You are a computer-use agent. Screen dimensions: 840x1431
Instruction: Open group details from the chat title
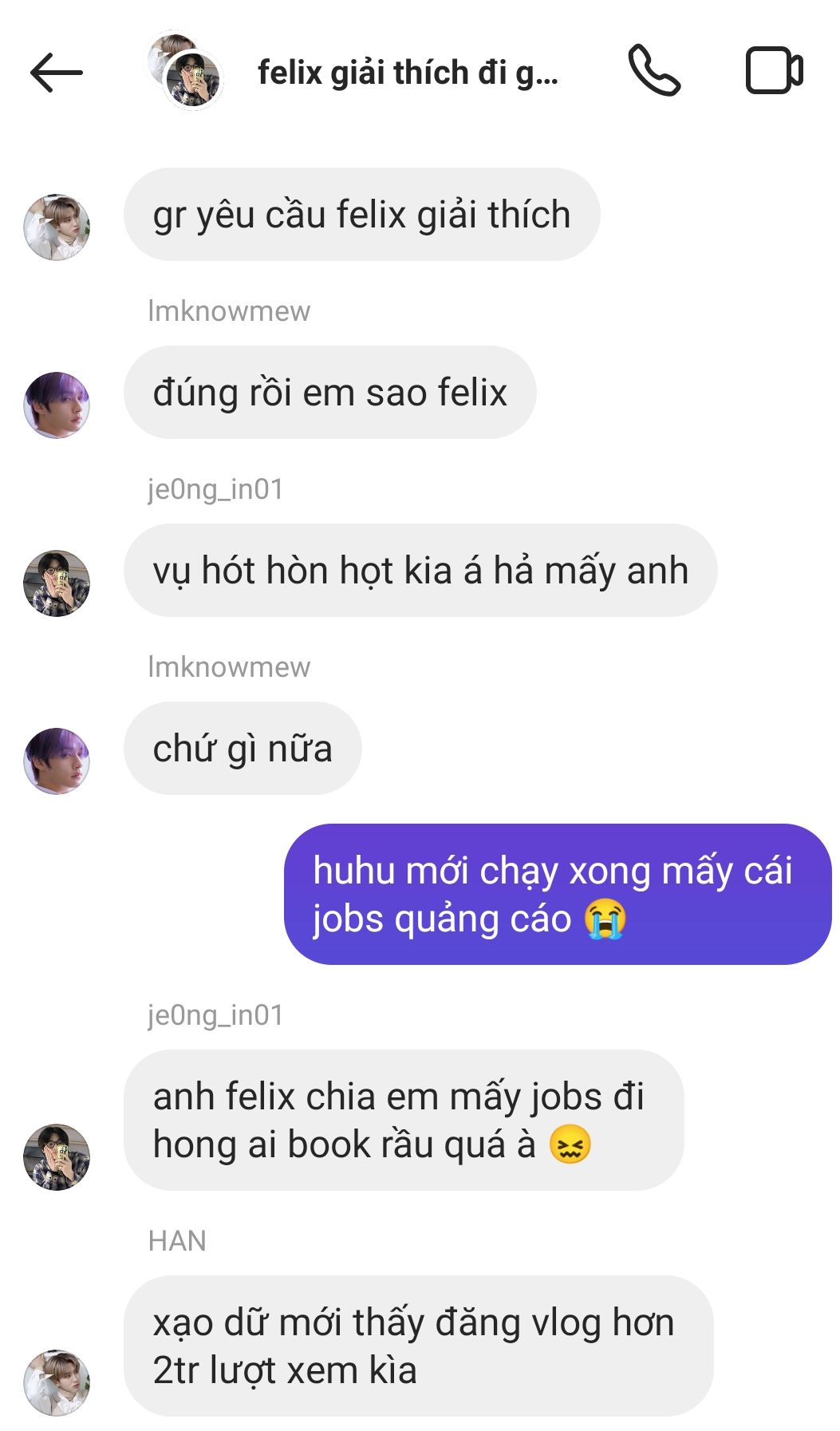(x=407, y=73)
